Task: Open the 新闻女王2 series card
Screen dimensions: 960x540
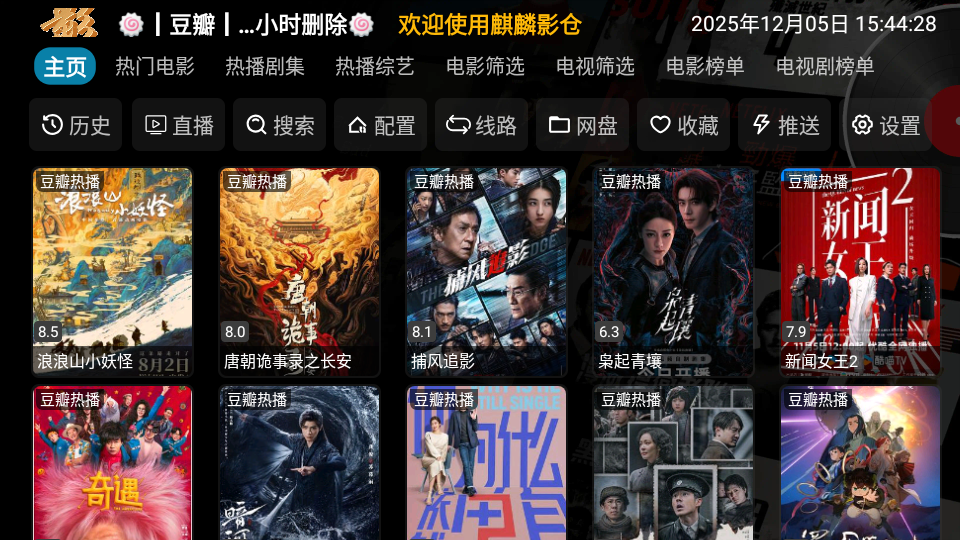Action: click(860, 270)
